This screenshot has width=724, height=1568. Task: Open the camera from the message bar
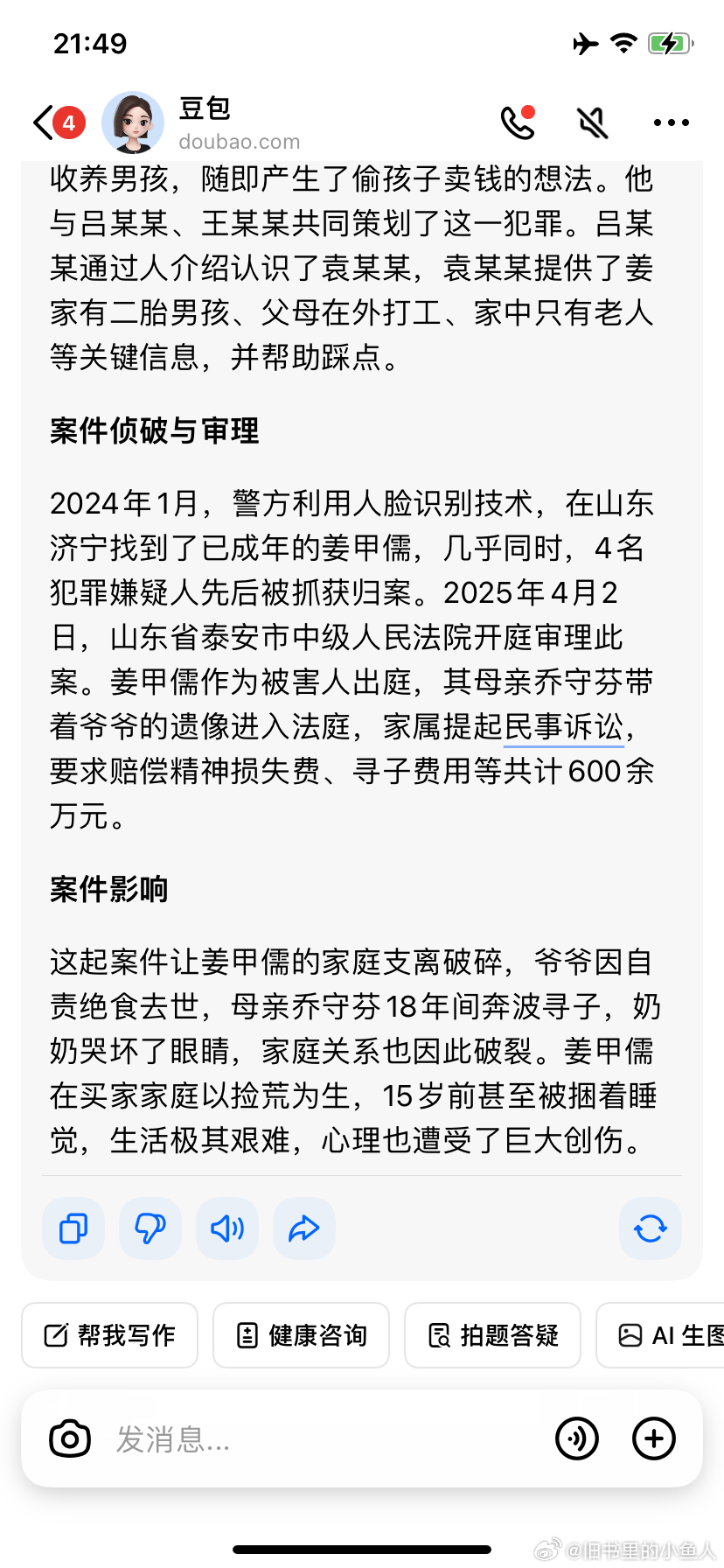(70, 1438)
